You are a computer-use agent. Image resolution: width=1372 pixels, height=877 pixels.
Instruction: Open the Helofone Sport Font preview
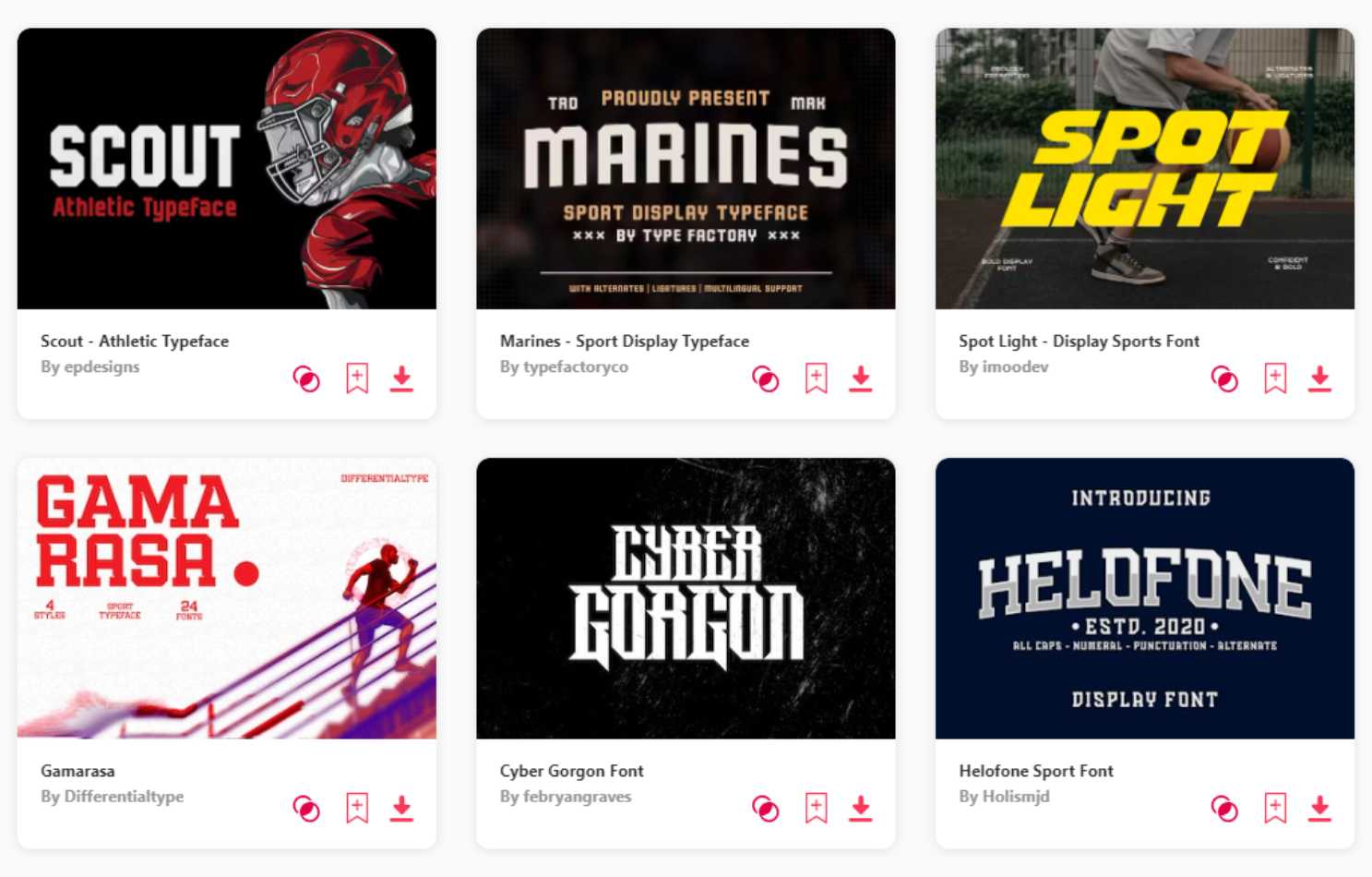[x=1144, y=598]
